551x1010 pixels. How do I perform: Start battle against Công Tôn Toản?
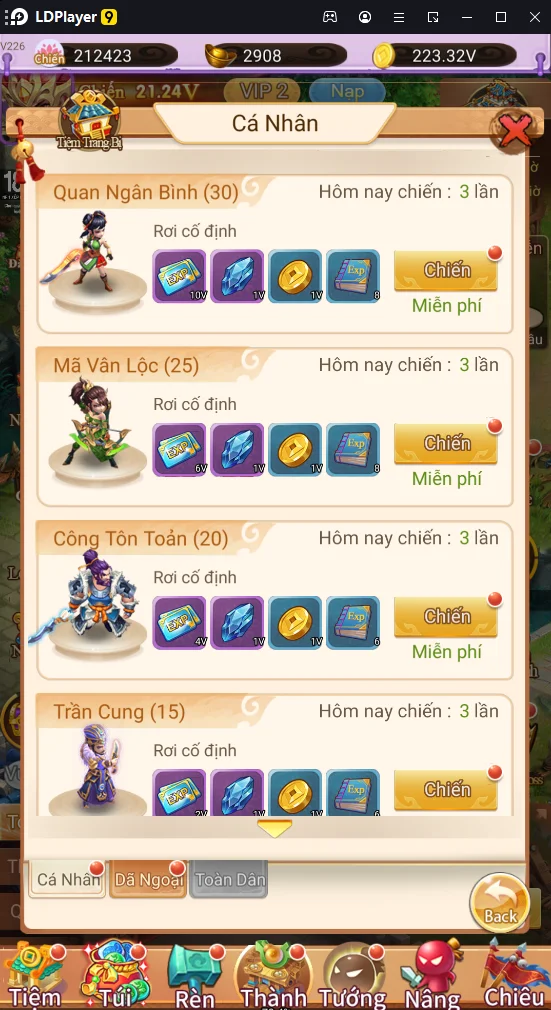pyautogui.click(x=446, y=617)
